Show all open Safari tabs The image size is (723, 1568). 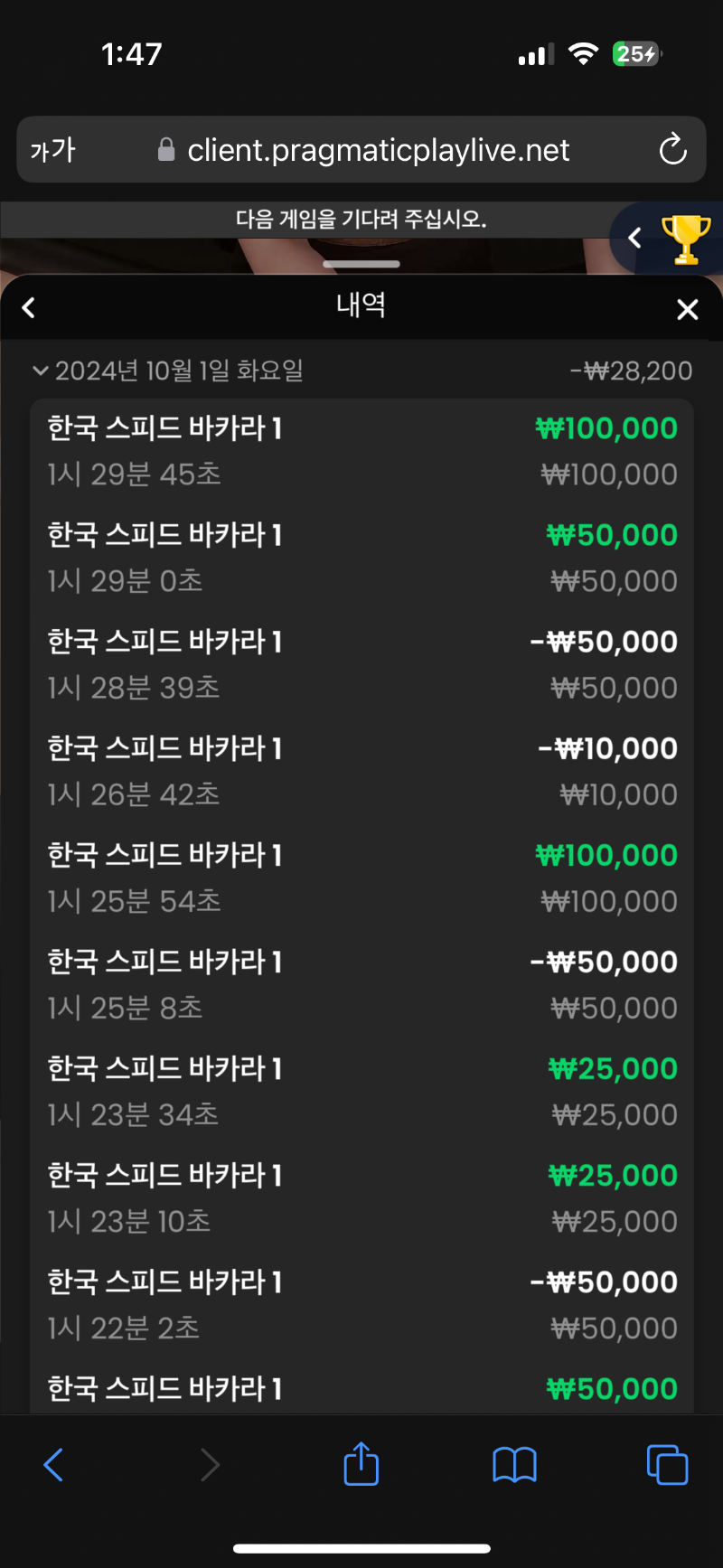pyautogui.click(x=667, y=1464)
